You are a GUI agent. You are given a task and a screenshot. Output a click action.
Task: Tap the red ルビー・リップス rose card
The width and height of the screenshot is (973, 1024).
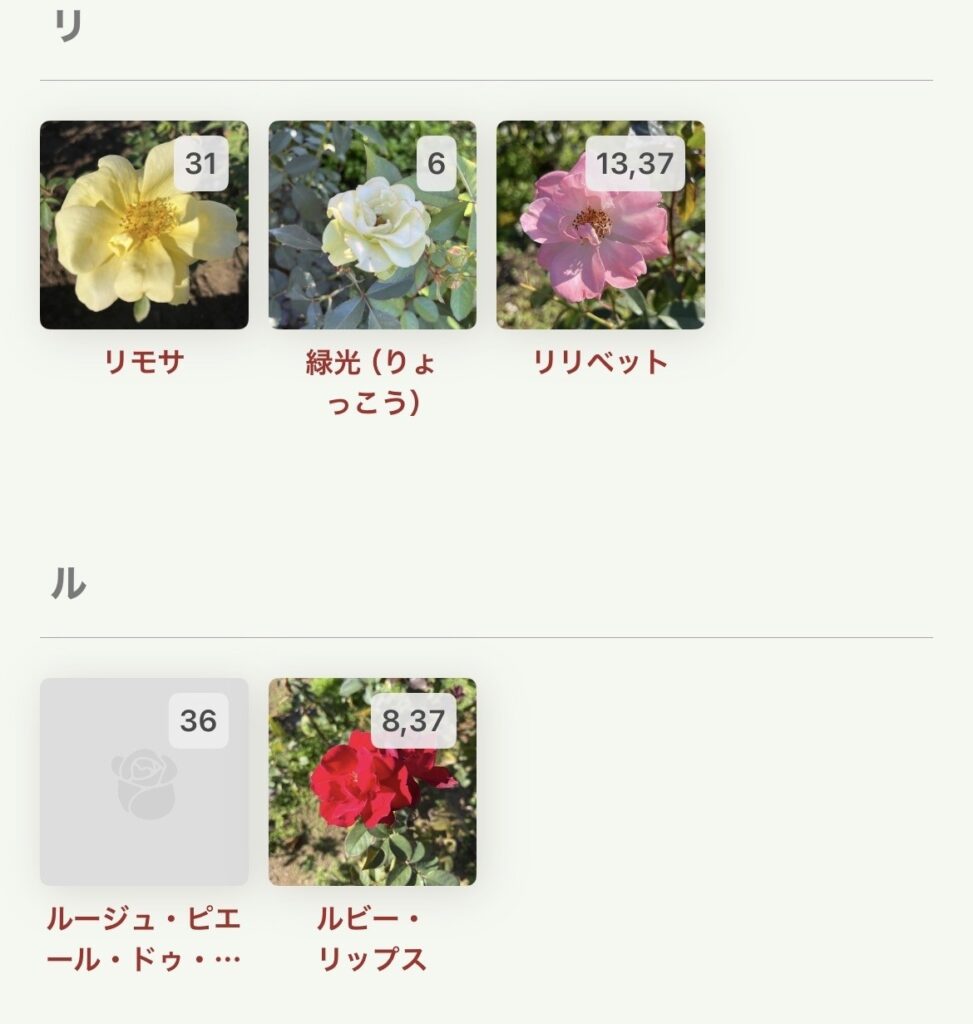pos(372,782)
